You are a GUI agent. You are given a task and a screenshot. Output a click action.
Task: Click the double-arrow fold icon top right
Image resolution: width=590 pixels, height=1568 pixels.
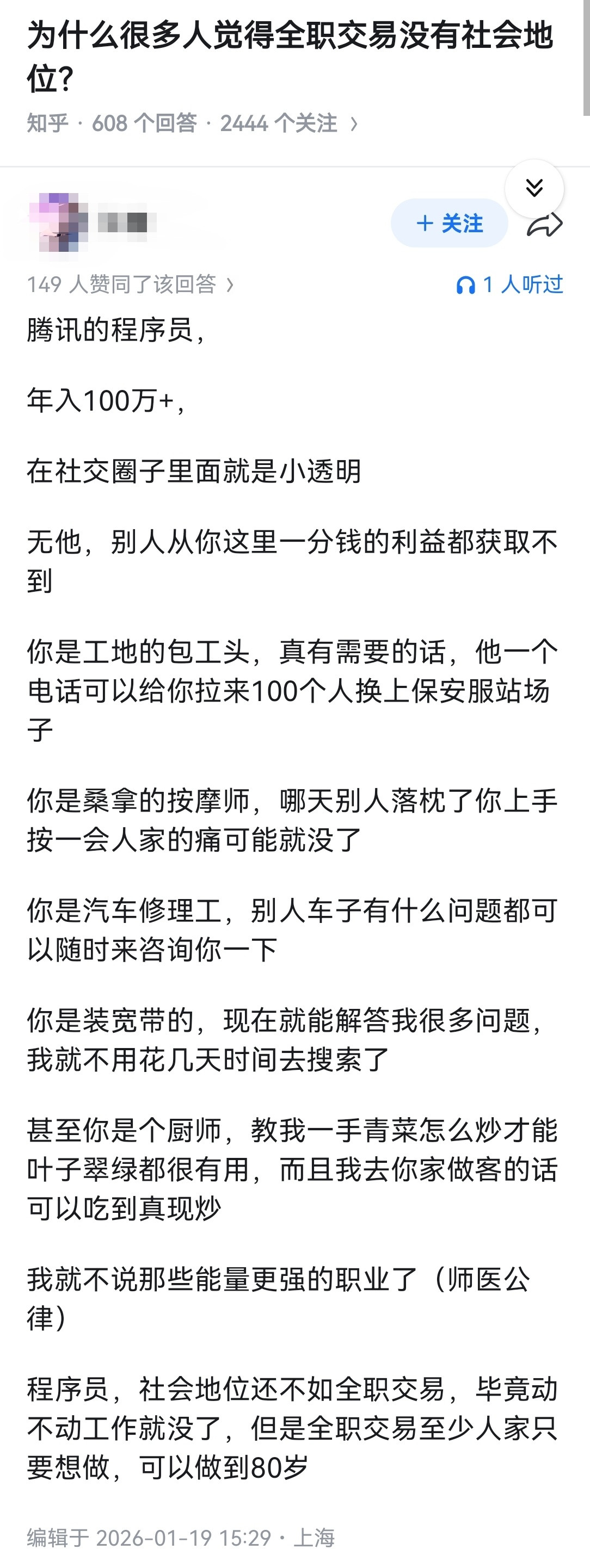click(534, 189)
